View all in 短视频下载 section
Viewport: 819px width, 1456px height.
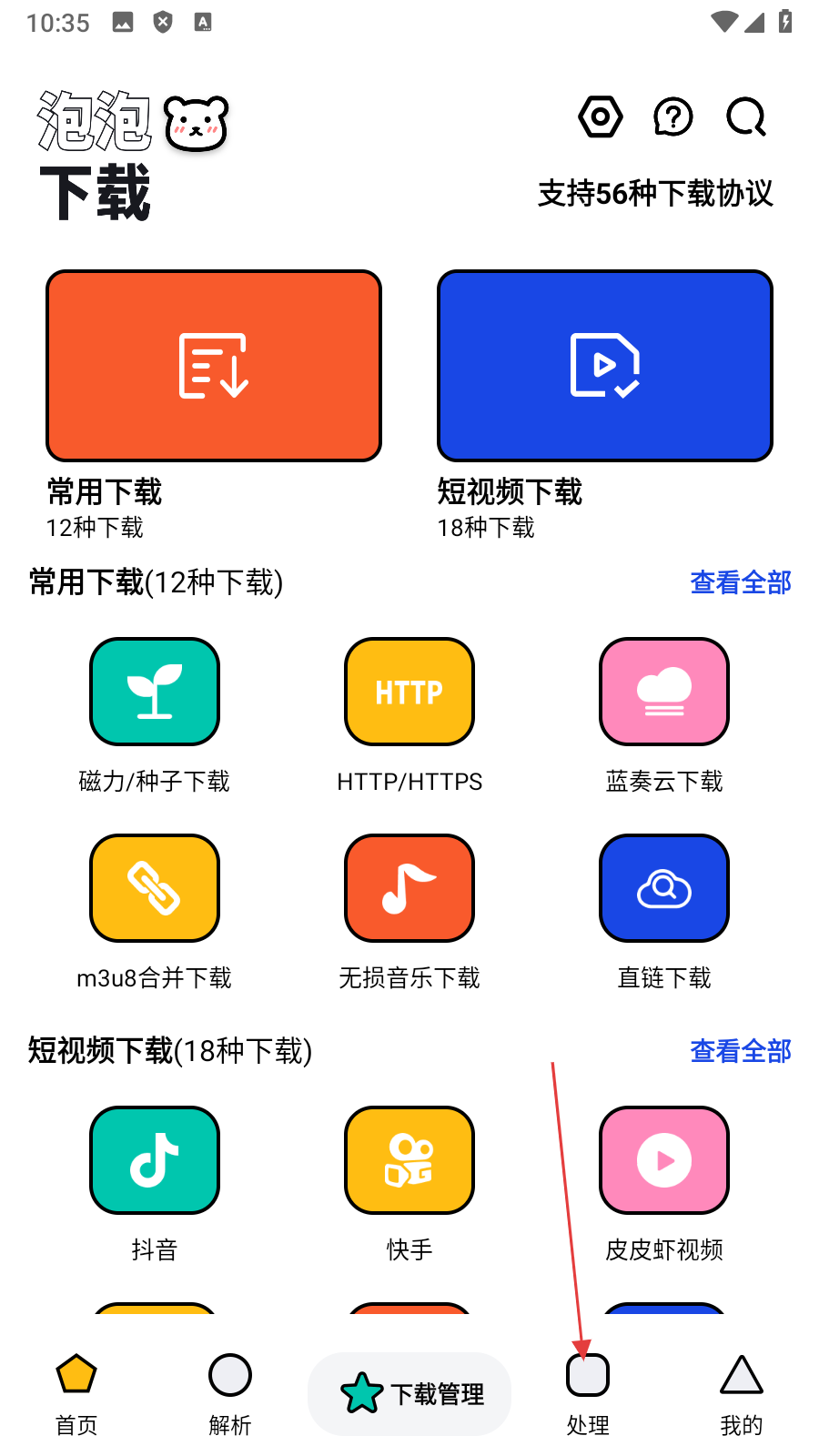(x=741, y=1051)
